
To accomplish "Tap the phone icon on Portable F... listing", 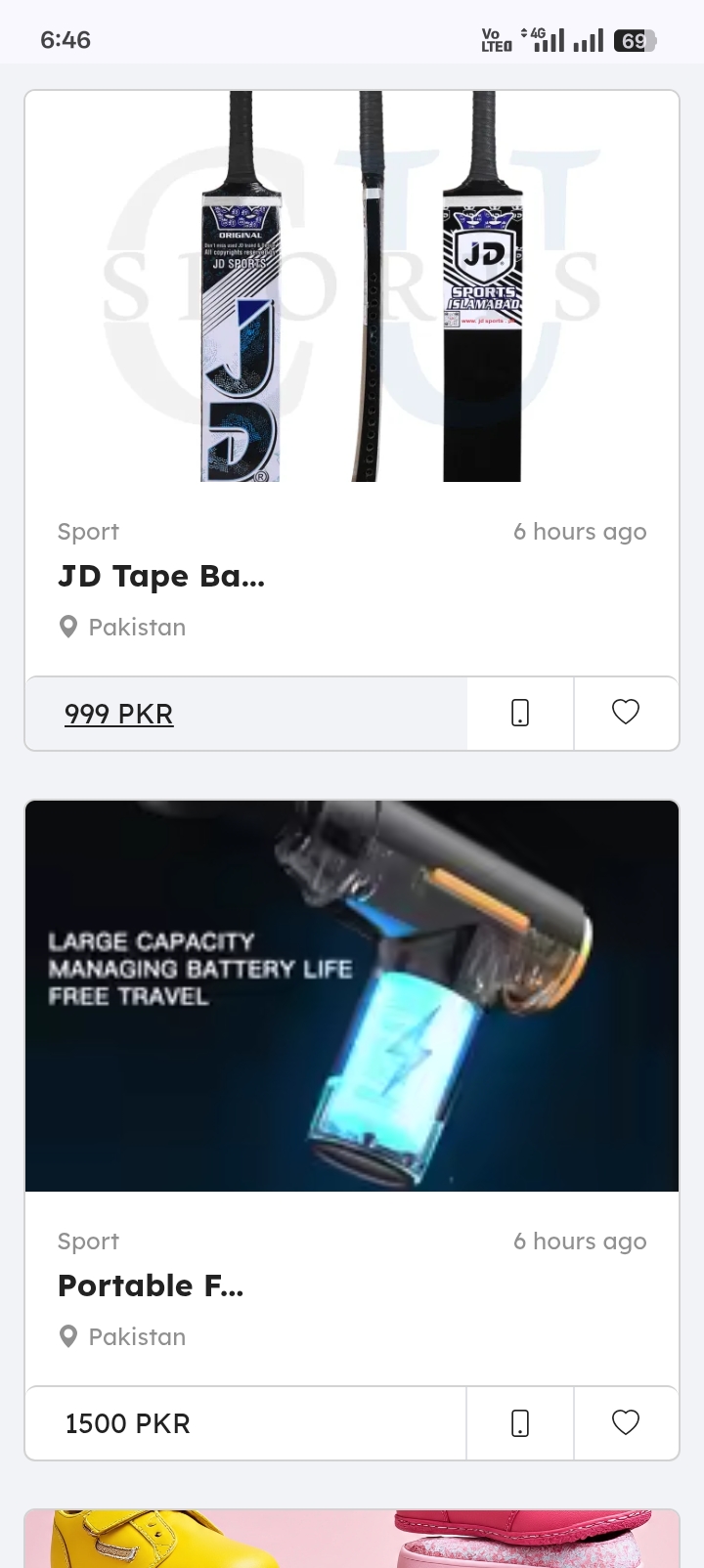I will (520, 1422).
